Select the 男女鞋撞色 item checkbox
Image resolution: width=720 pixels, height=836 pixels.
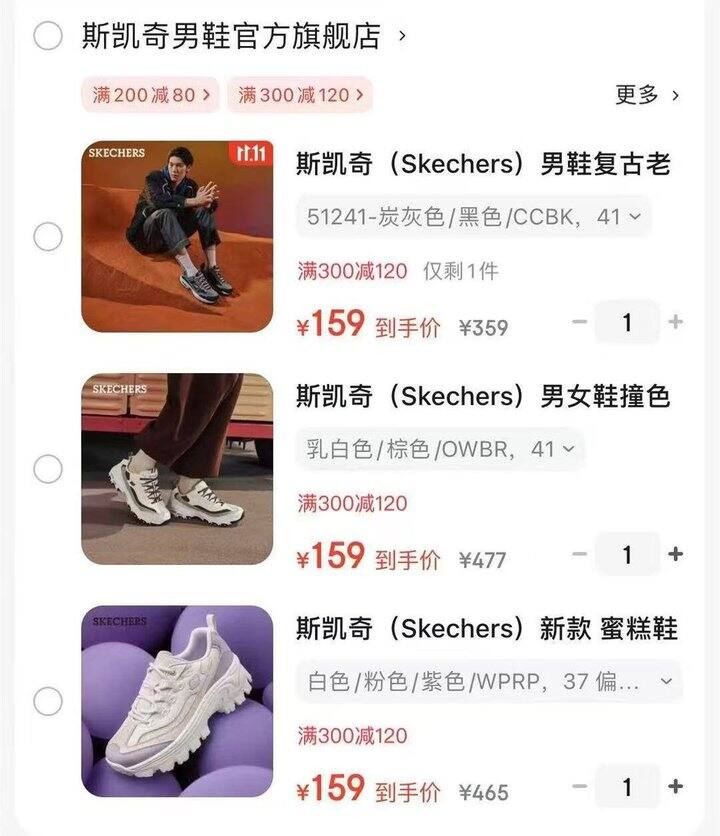click(48, 469)
